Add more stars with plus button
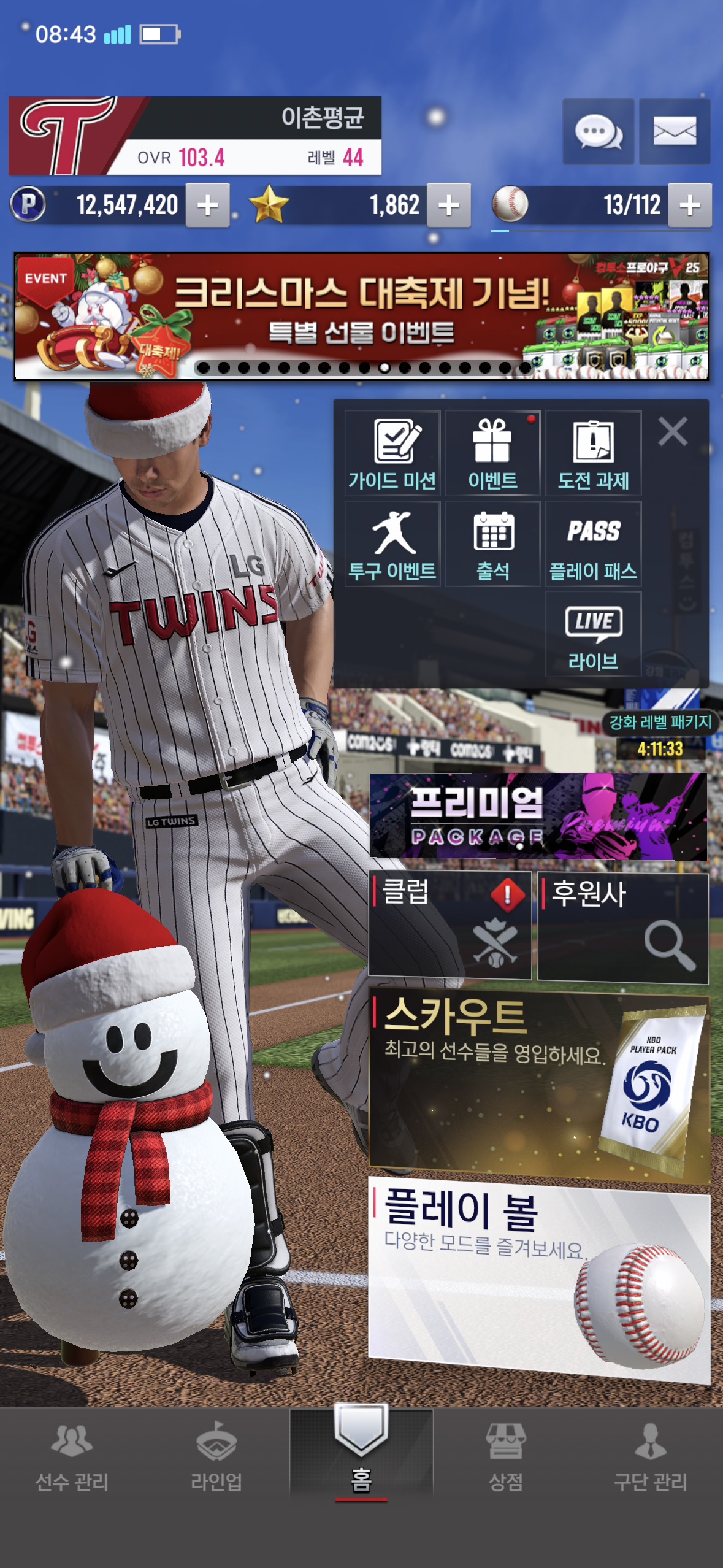723x1568 pixels. (449, 206)
